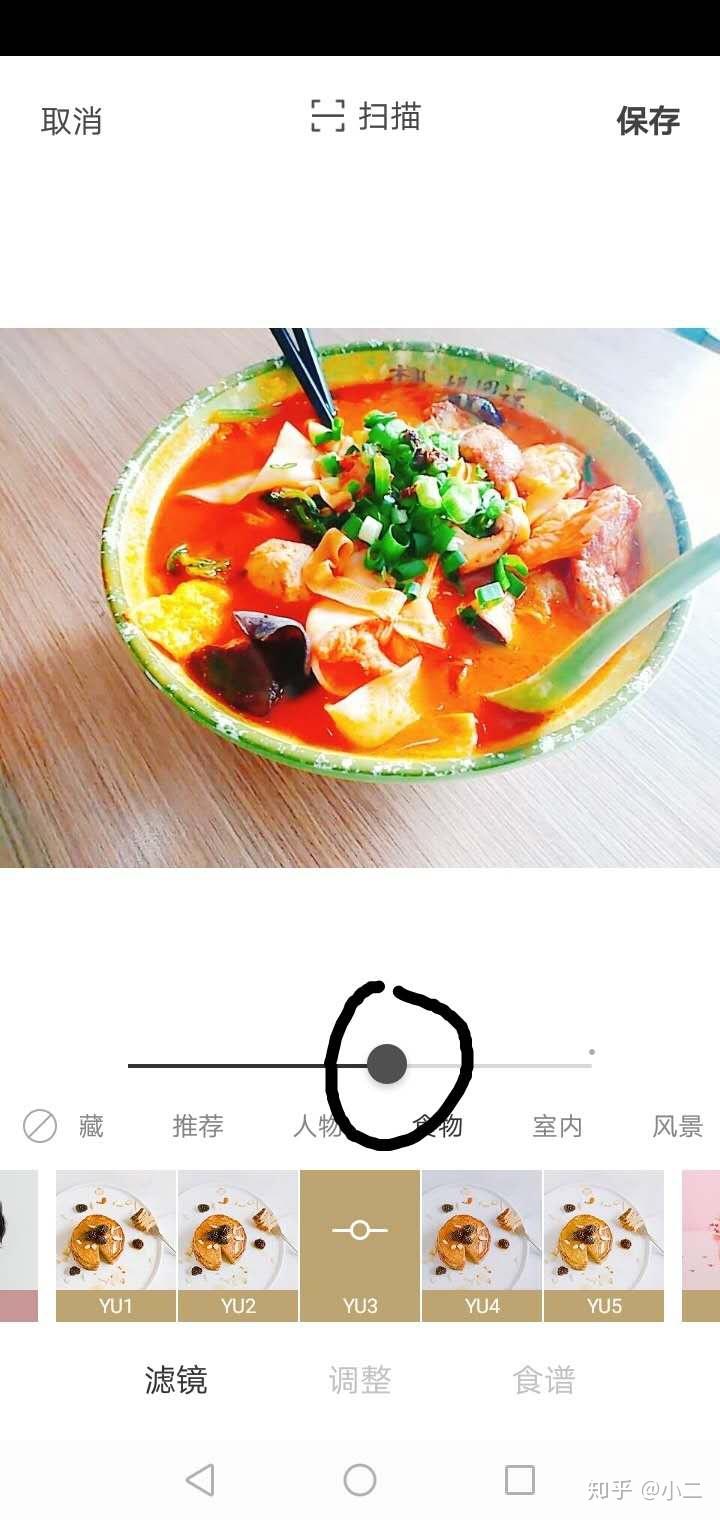
Task: Switch to the 室内 filter category
Action: (557, 1126)
